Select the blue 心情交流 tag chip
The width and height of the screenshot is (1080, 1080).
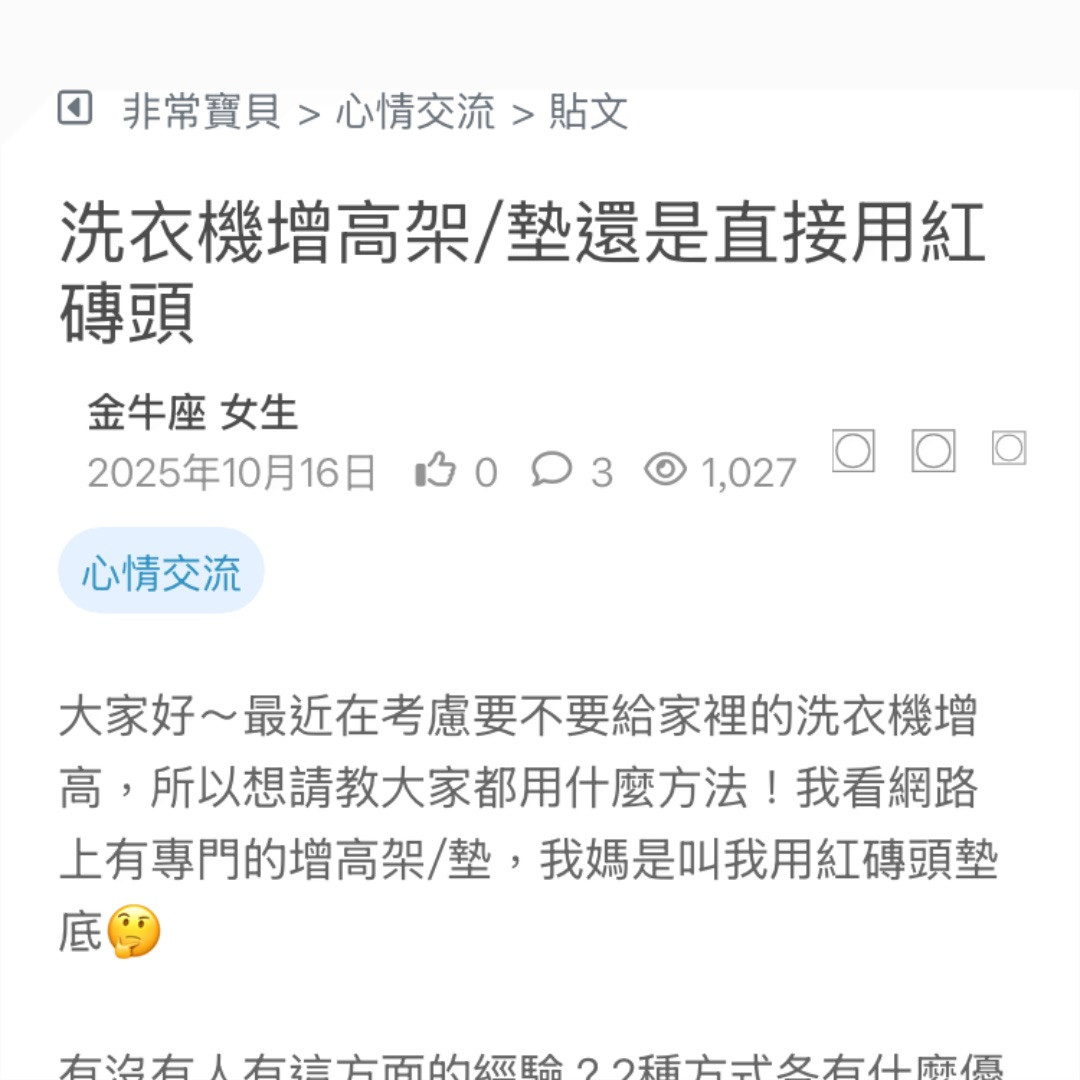(161, 571)
